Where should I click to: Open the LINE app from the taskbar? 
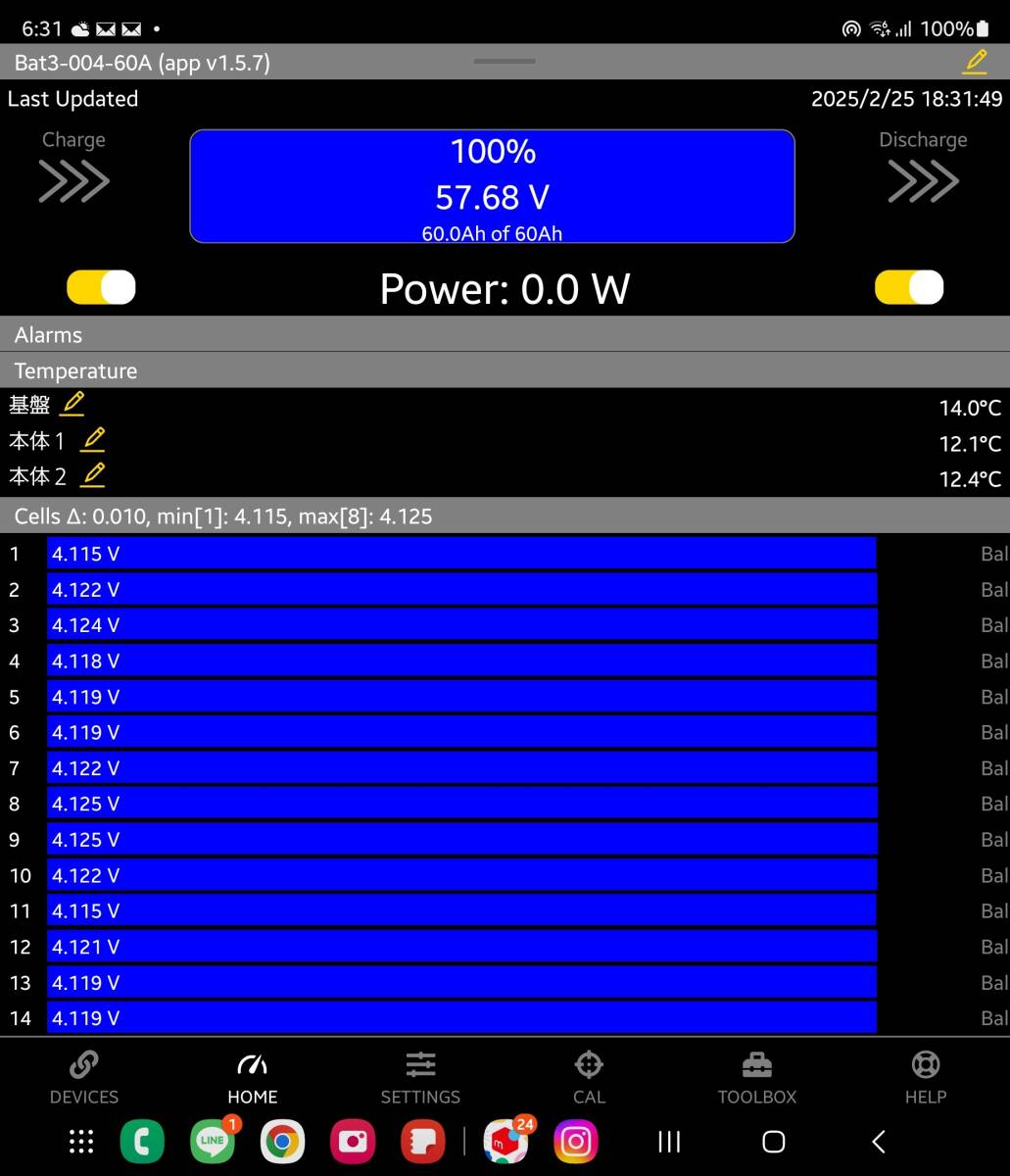[213, 1142]
